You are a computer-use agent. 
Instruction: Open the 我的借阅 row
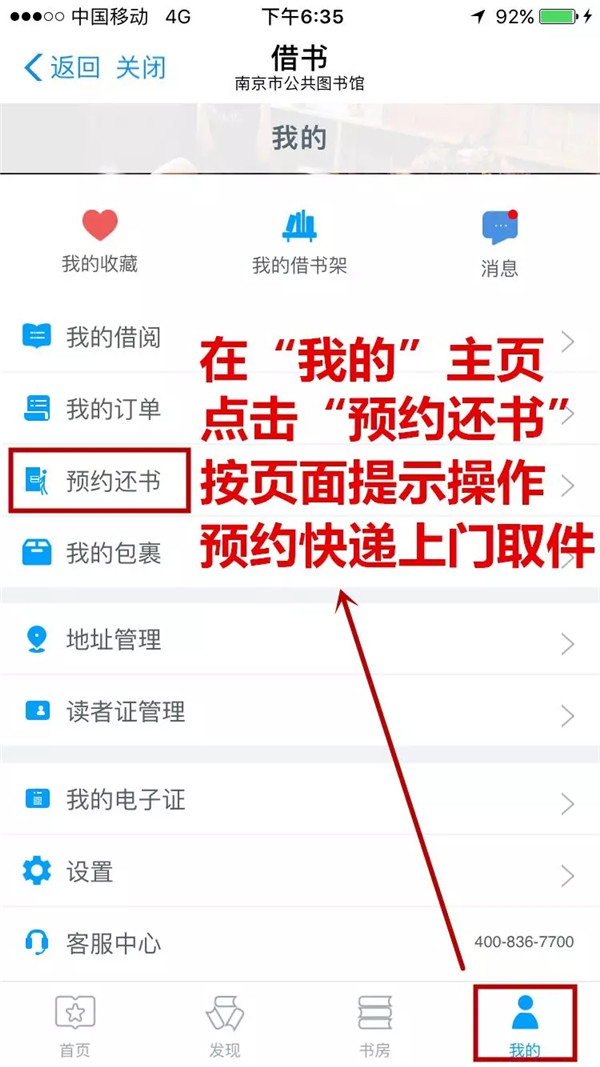pyautogui.click(x=112, y=337)
